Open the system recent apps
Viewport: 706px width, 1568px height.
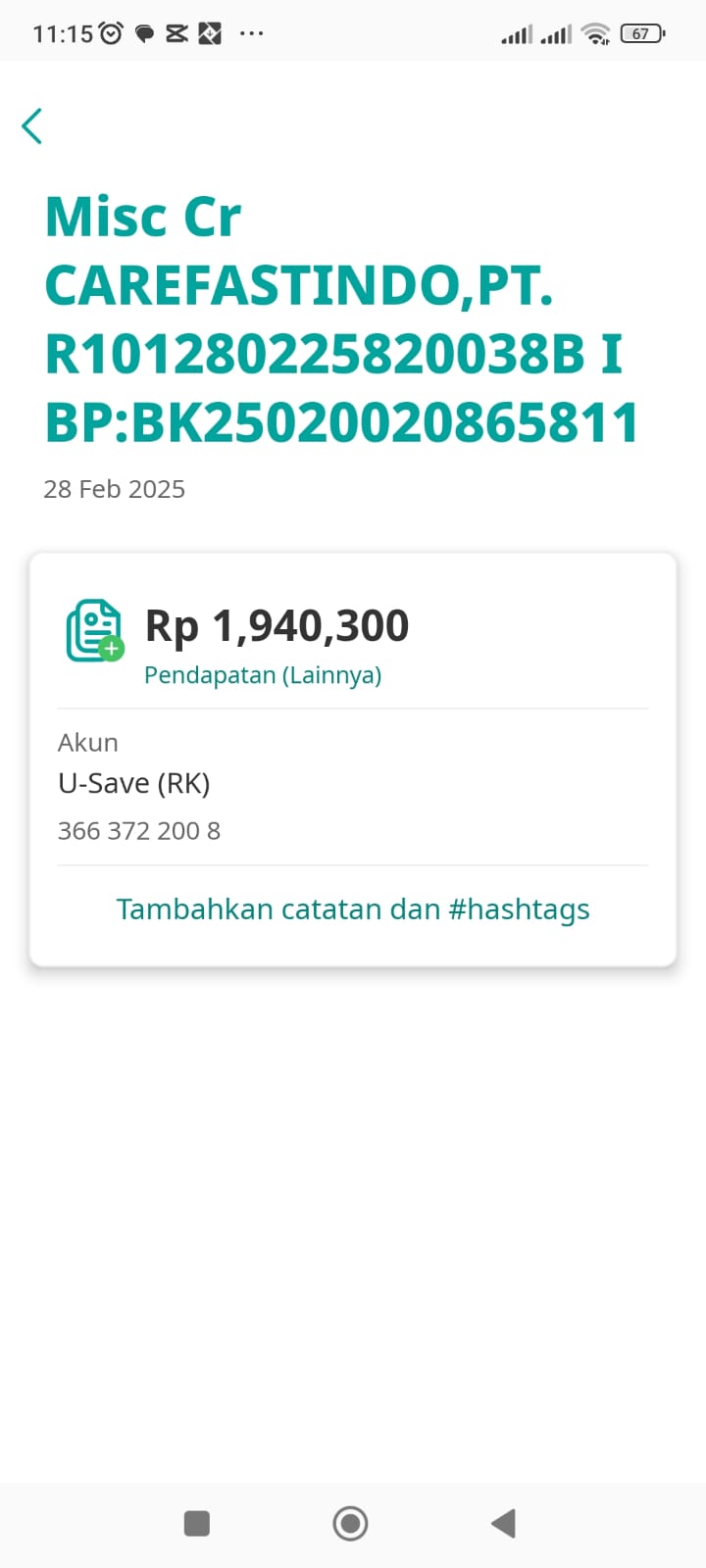coord(197,1523)
